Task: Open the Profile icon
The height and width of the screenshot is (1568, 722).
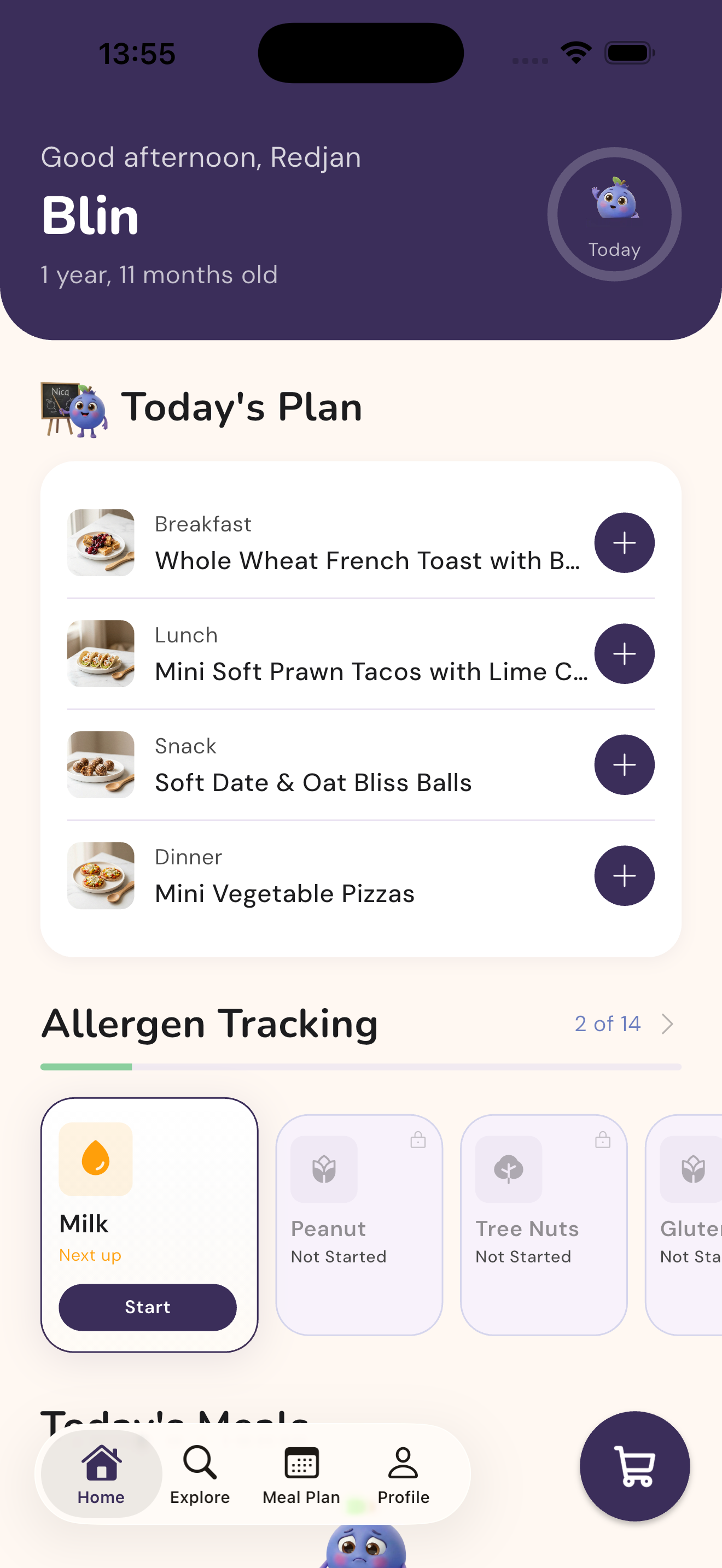Action: [x=403, y=1461]
